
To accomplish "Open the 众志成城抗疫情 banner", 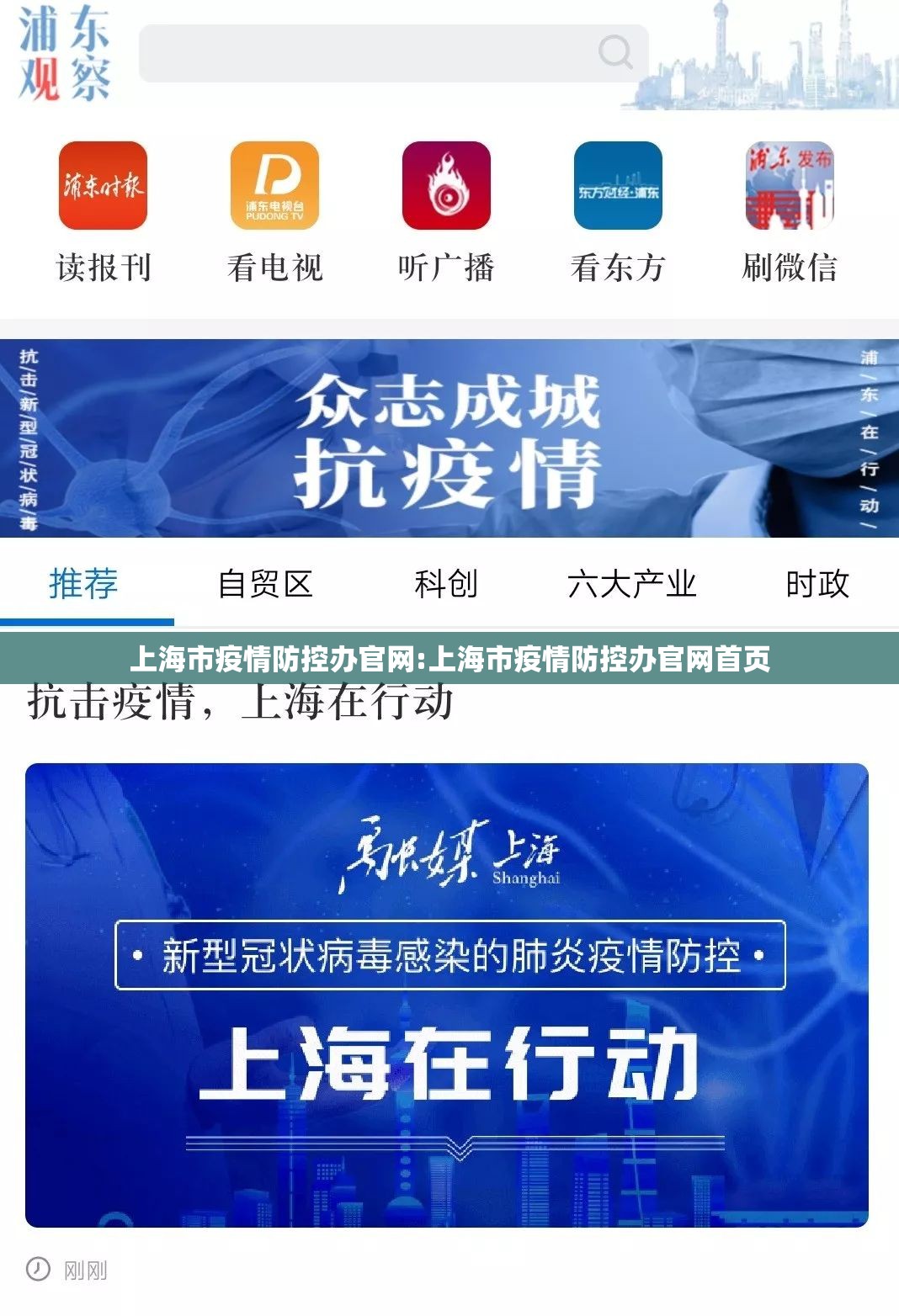I will 449,438.
